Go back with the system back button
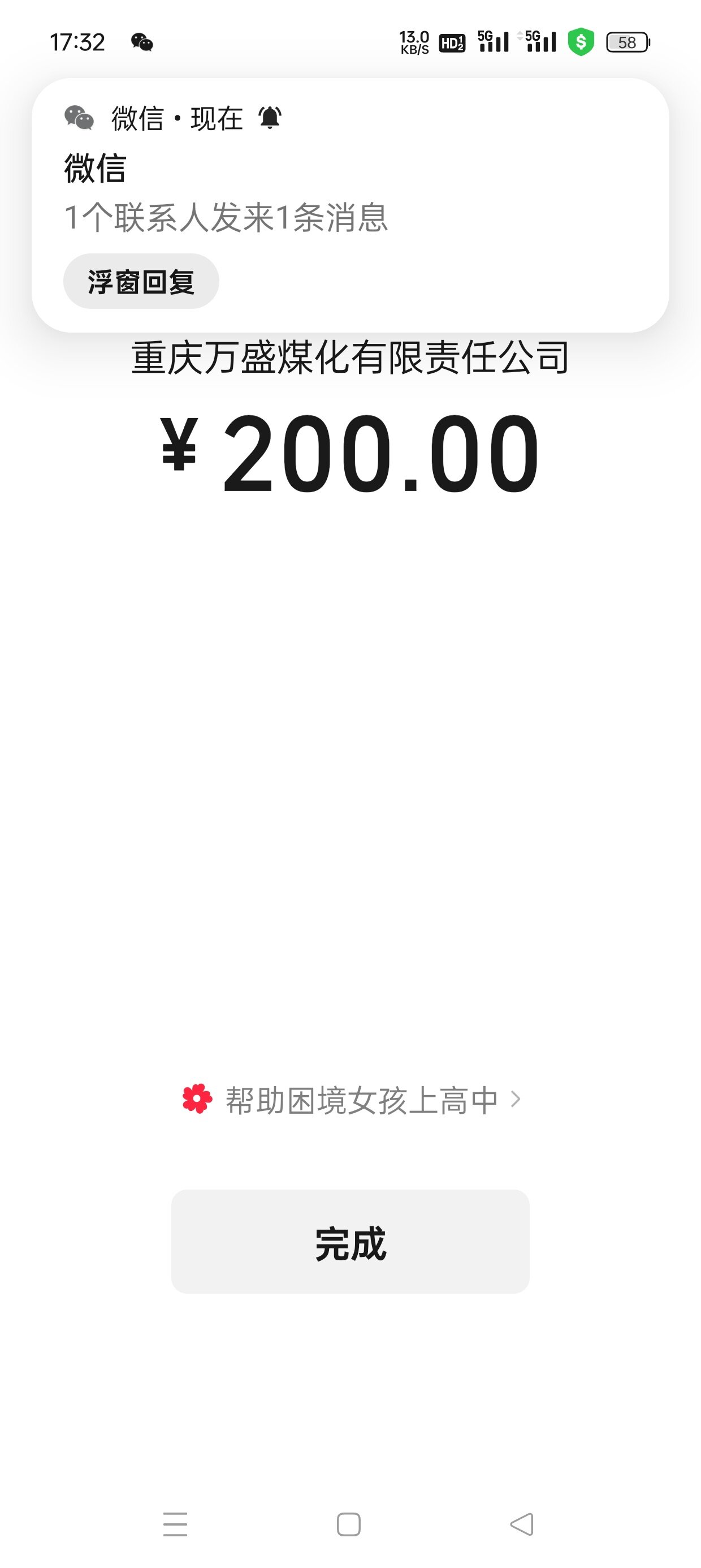The image size is (701, 1568). (x=521, y=1524)
